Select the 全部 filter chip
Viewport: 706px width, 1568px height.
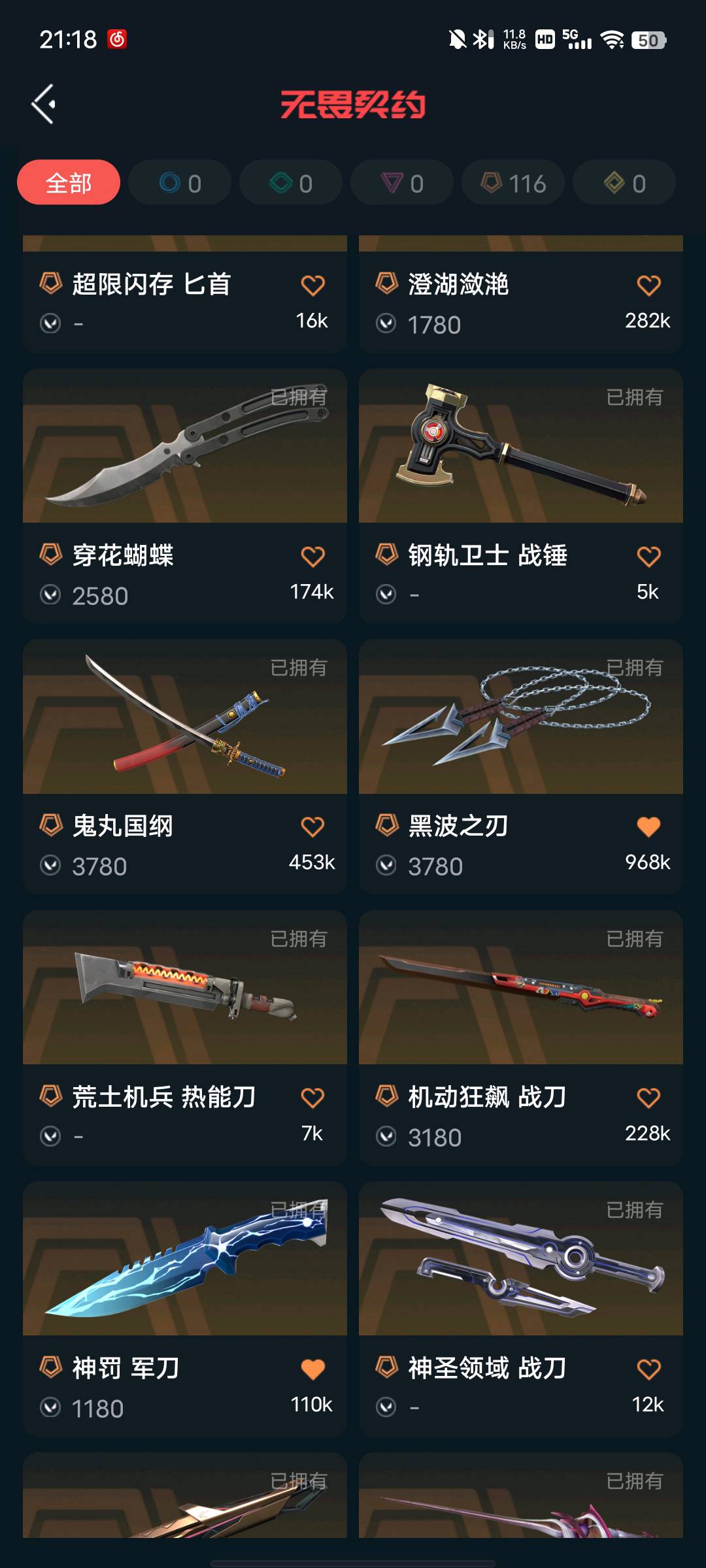[x=69, y=183]
